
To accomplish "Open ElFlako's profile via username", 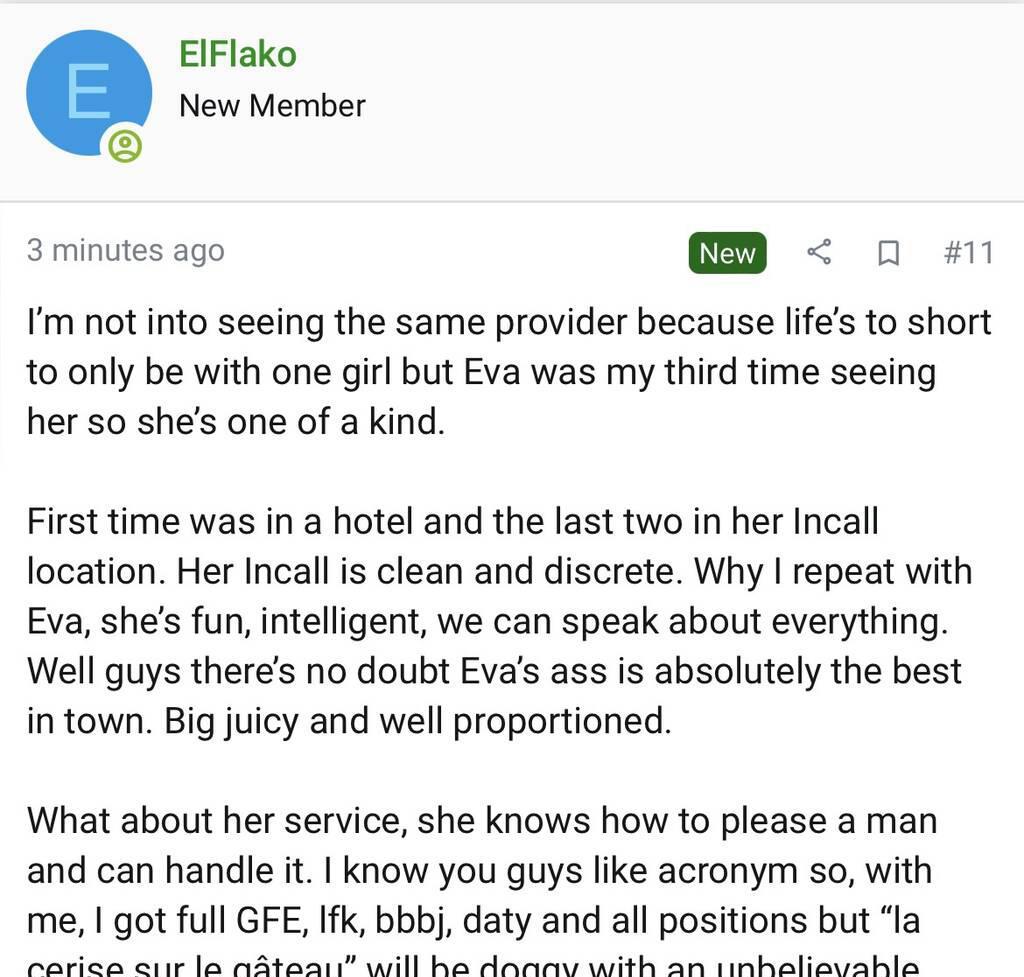I will [237, 53].
